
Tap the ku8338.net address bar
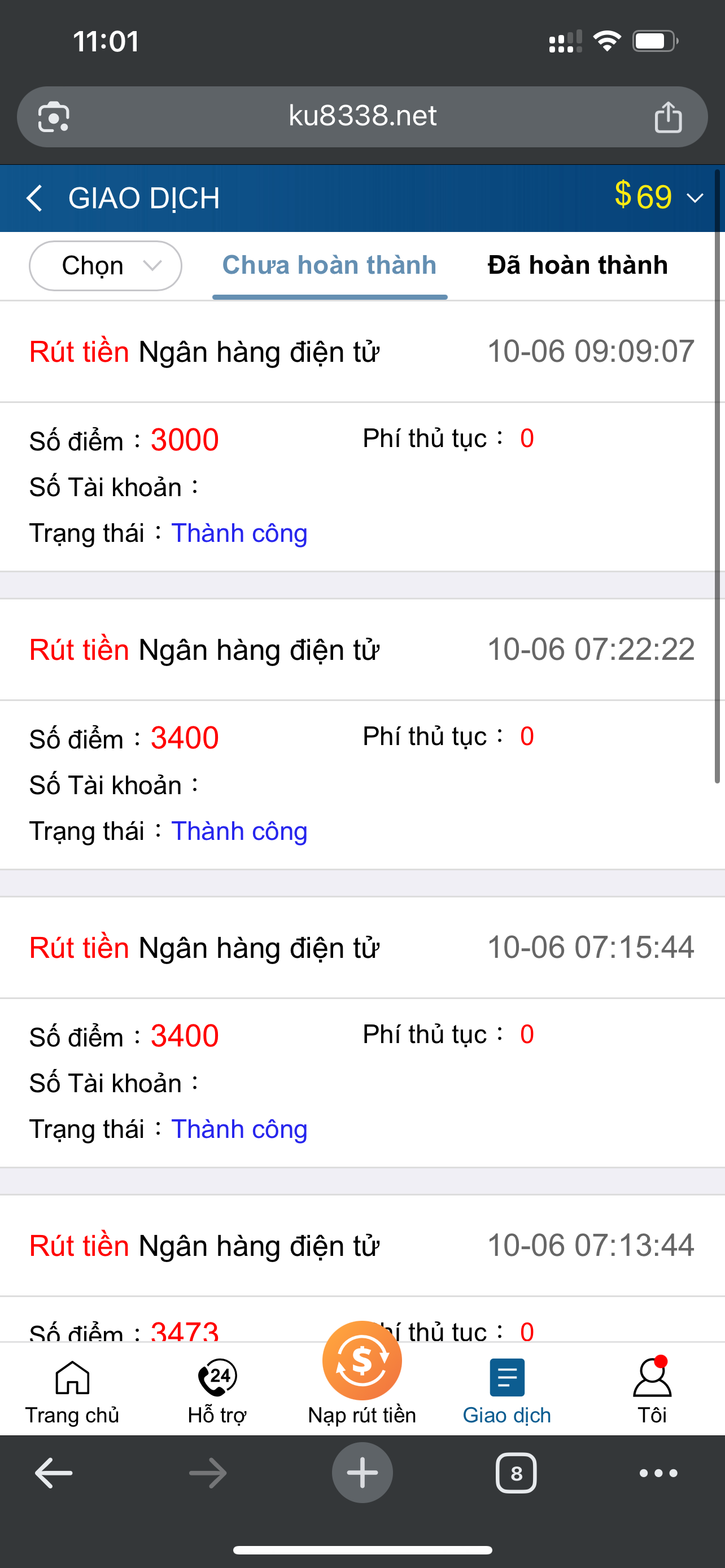(x=362, y=117)
